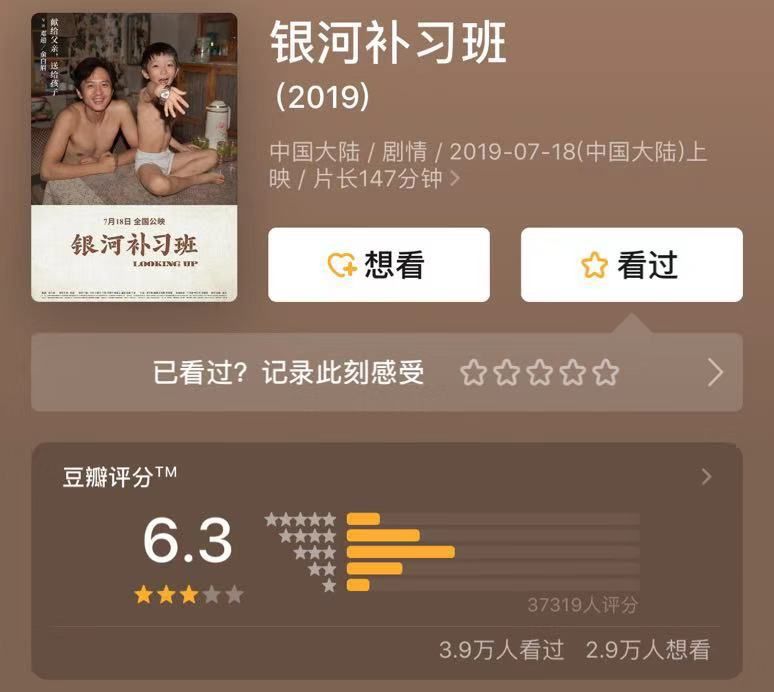
Task: Expand the movie info details chevron
Action: pyautogui.click(x=456, y=179)
